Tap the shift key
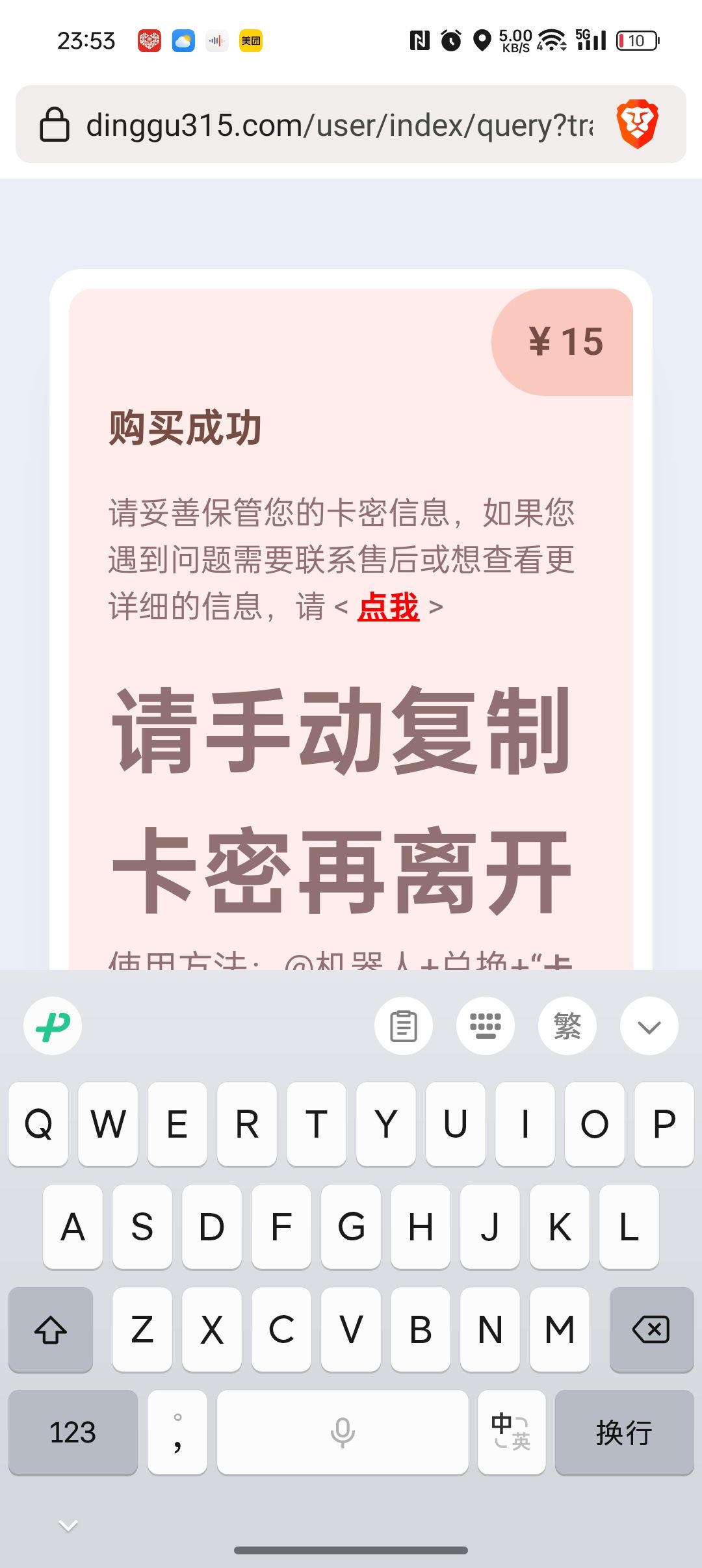Image resolution: width=702 pixels, height=1568 pixels. pyautogui.click(x=51, y=1329)
